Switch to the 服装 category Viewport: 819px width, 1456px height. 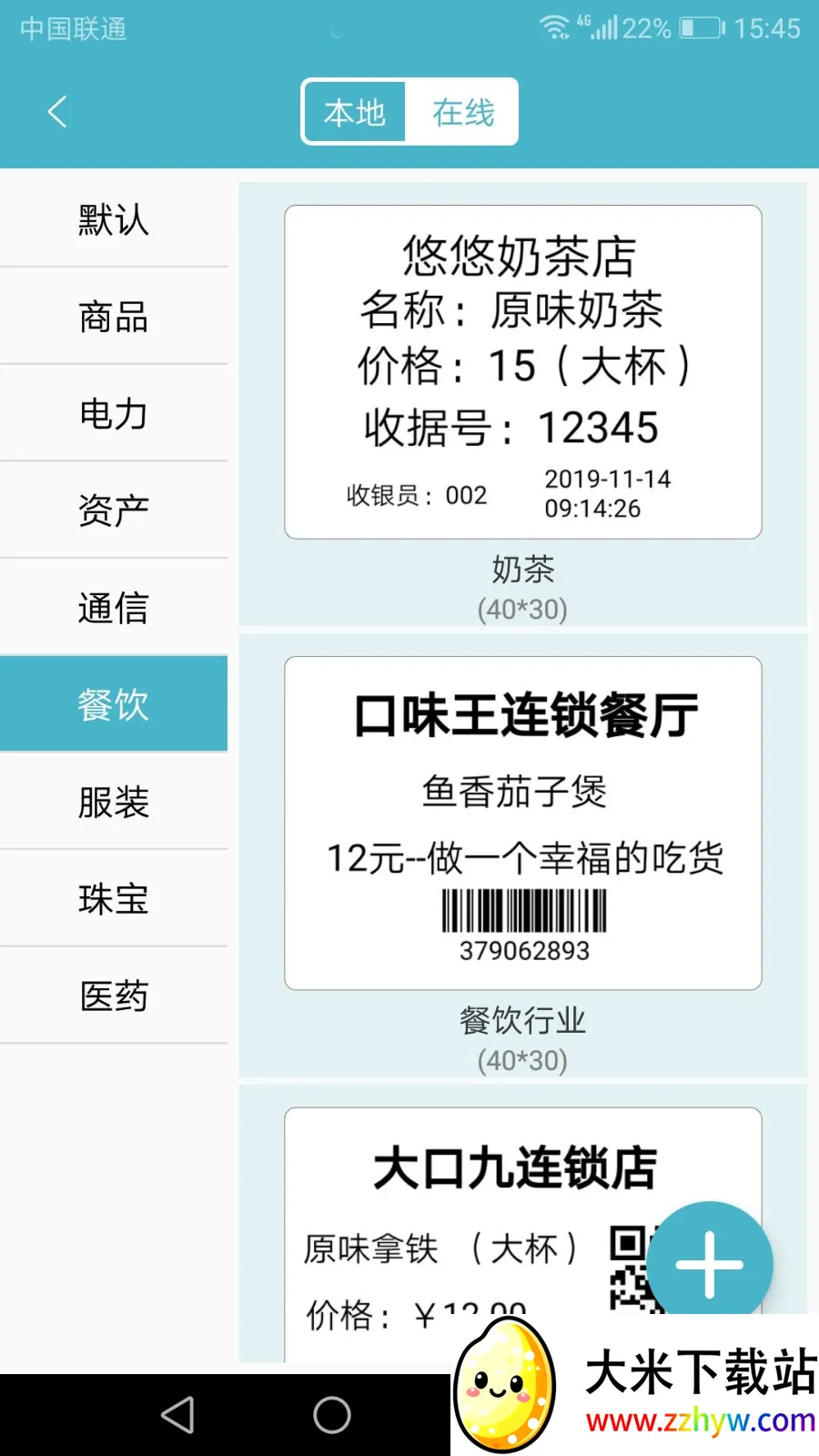pyautogui.click(x=113, y=801)
